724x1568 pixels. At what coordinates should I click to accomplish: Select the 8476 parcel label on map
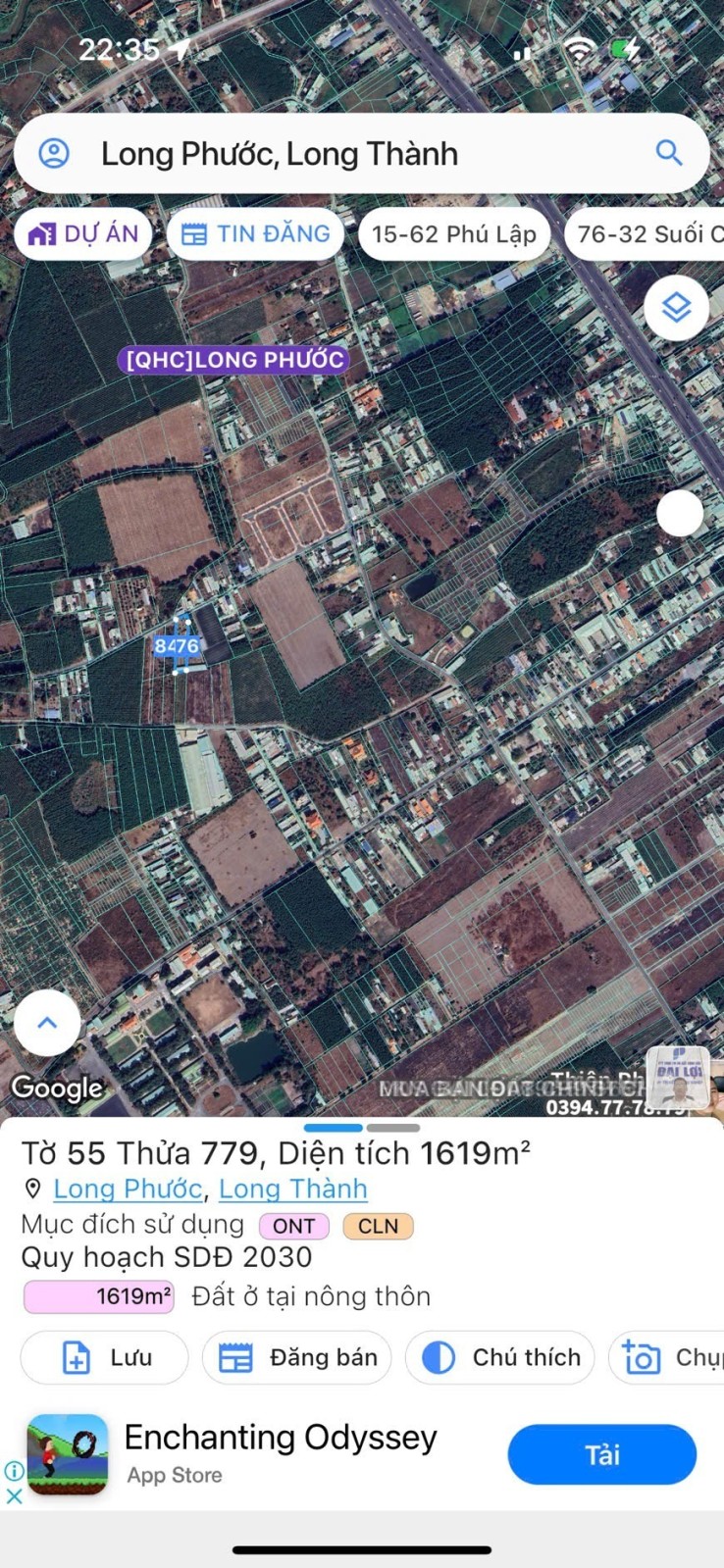(x=177, y=645)
